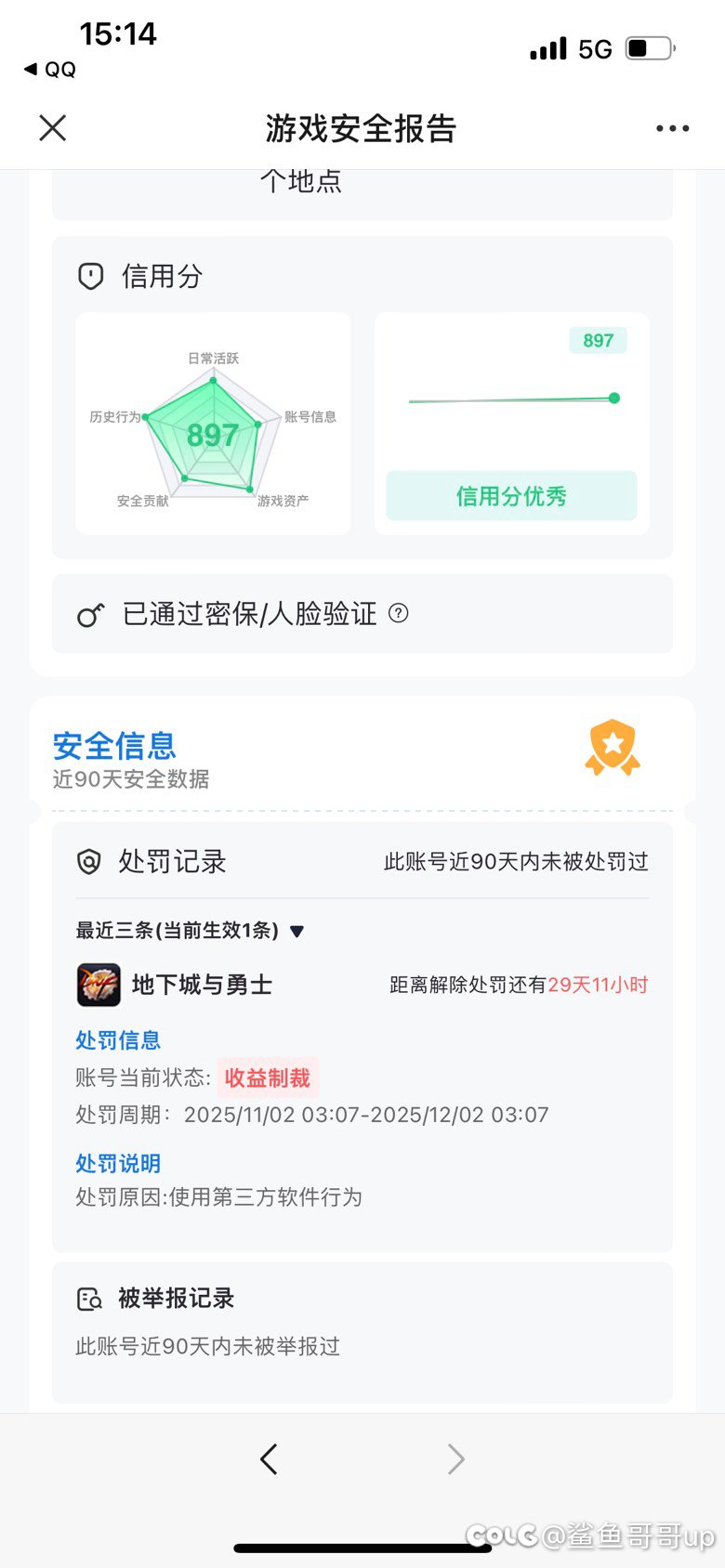Viewport: 725px width, 1568px height.
Task: Click the shield icon beside 处罚记录
Action: tap(89, 861)
